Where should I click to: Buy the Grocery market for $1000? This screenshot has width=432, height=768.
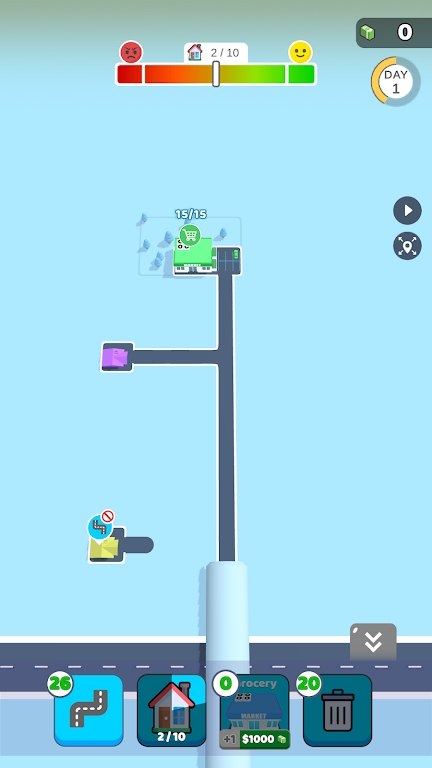[255, 712]
